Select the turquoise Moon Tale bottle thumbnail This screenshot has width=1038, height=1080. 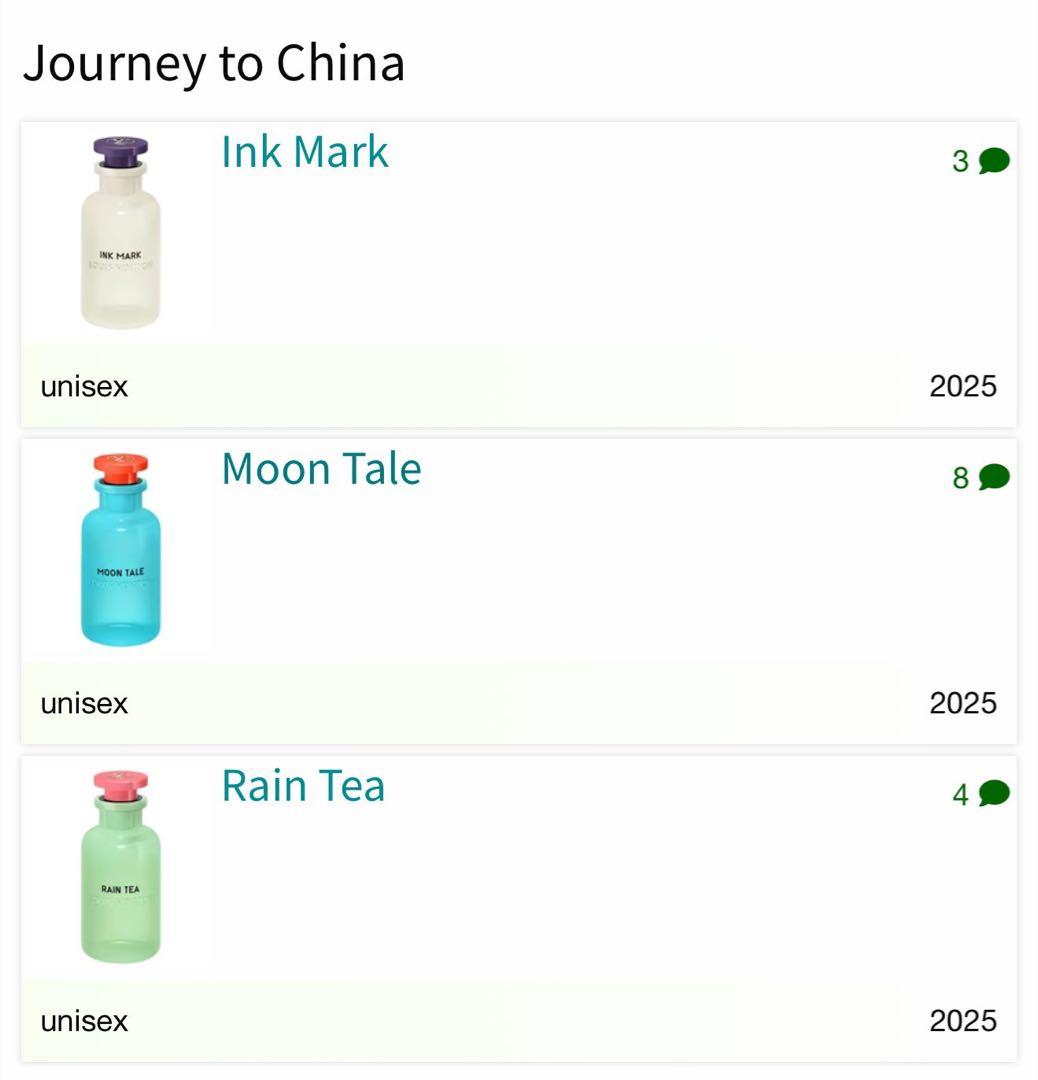[x=120, y=550]
